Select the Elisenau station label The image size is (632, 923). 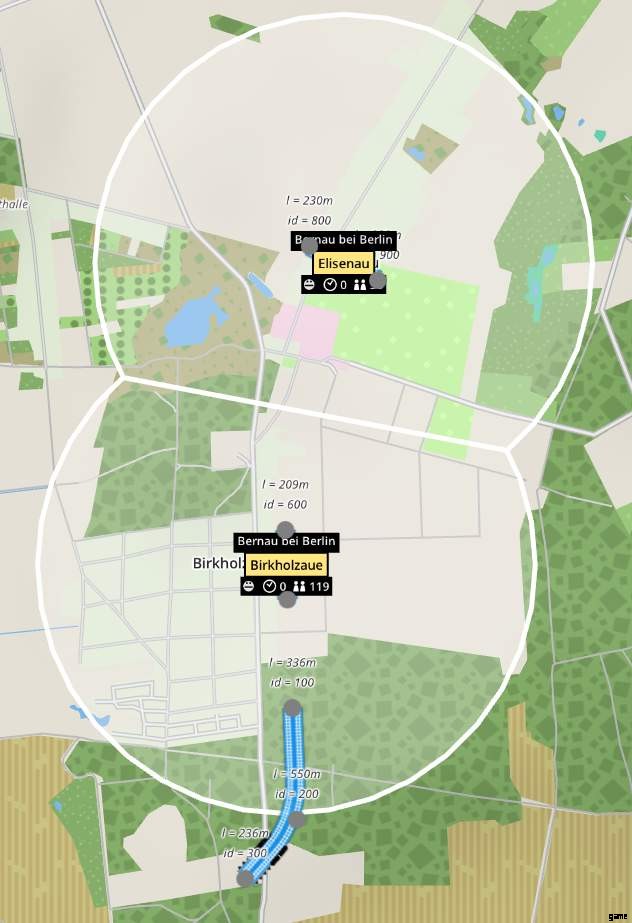(344, 263)
